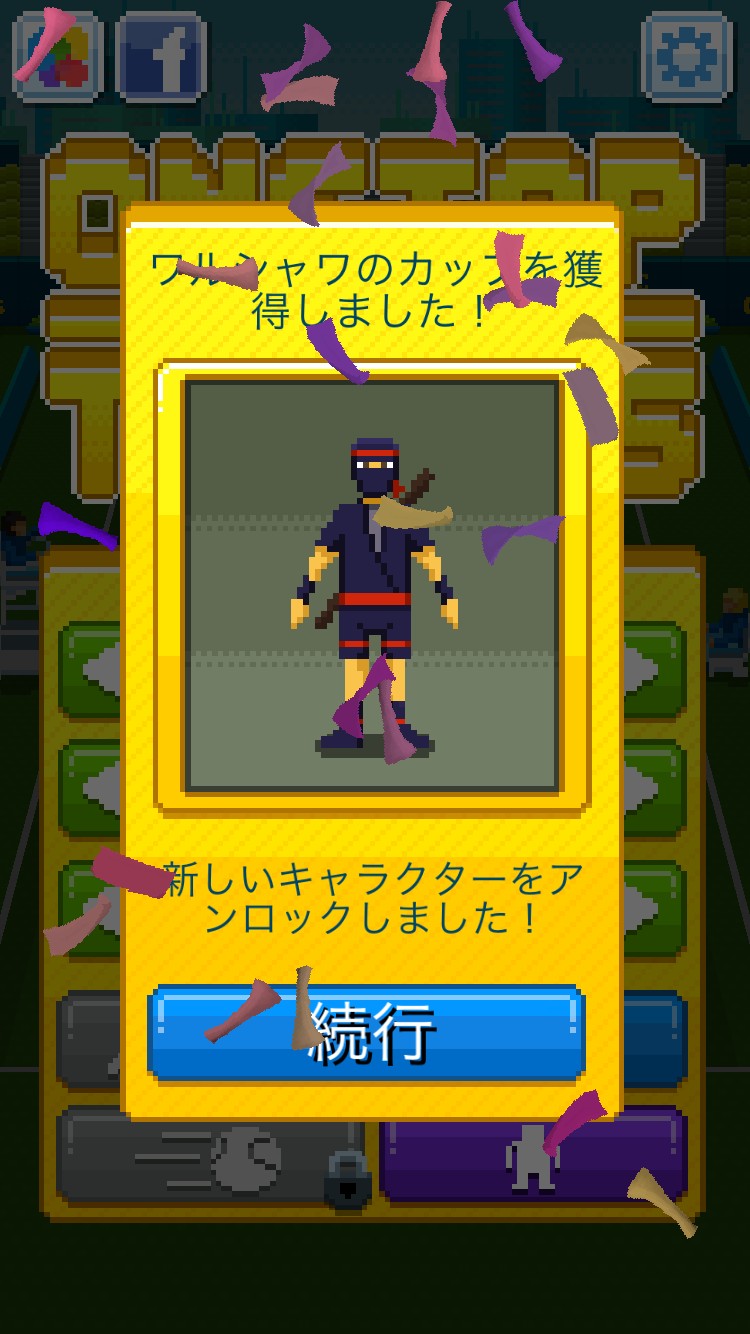Viewport: 750px width, 1334px height.
Task: Open the settings gear icon
Action: tap(687, 56)
